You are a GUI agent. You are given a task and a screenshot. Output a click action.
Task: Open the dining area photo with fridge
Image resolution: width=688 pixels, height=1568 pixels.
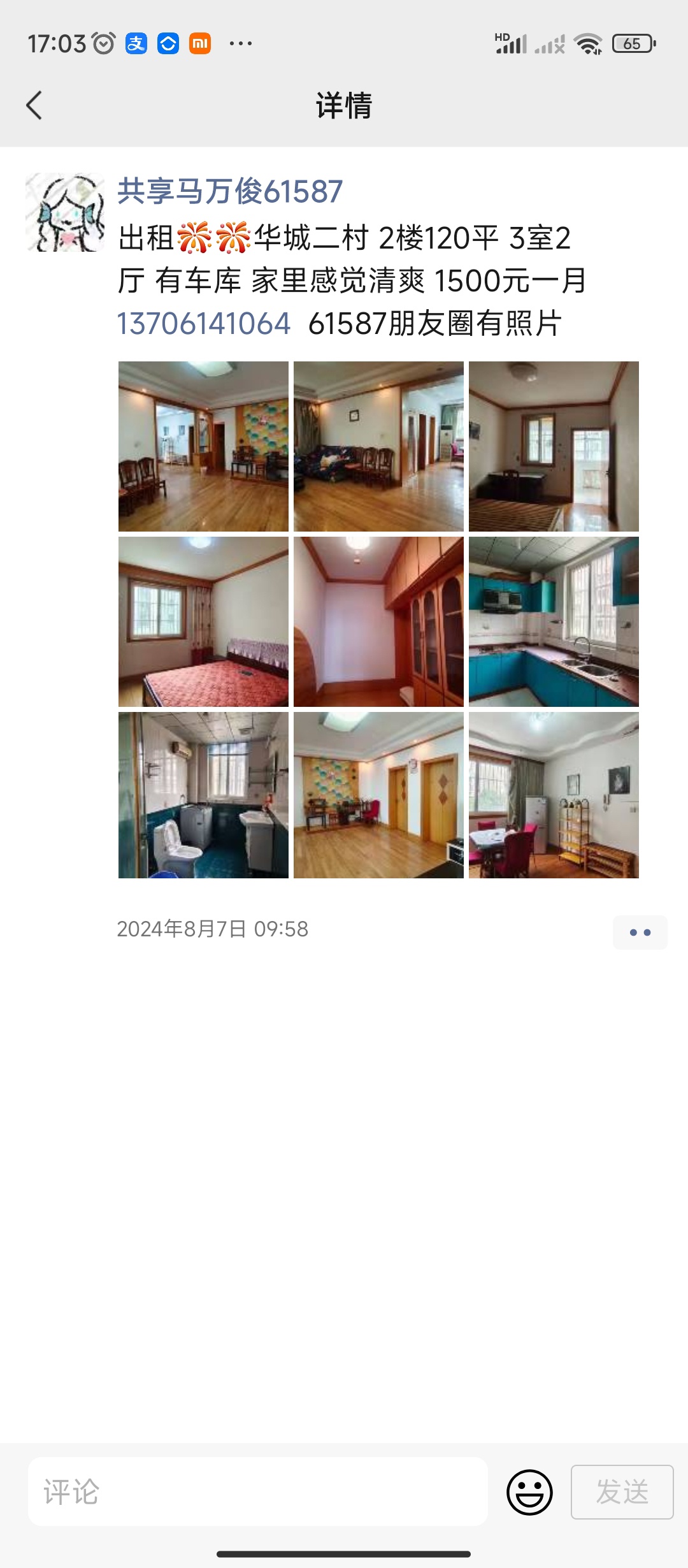[554, 795]
